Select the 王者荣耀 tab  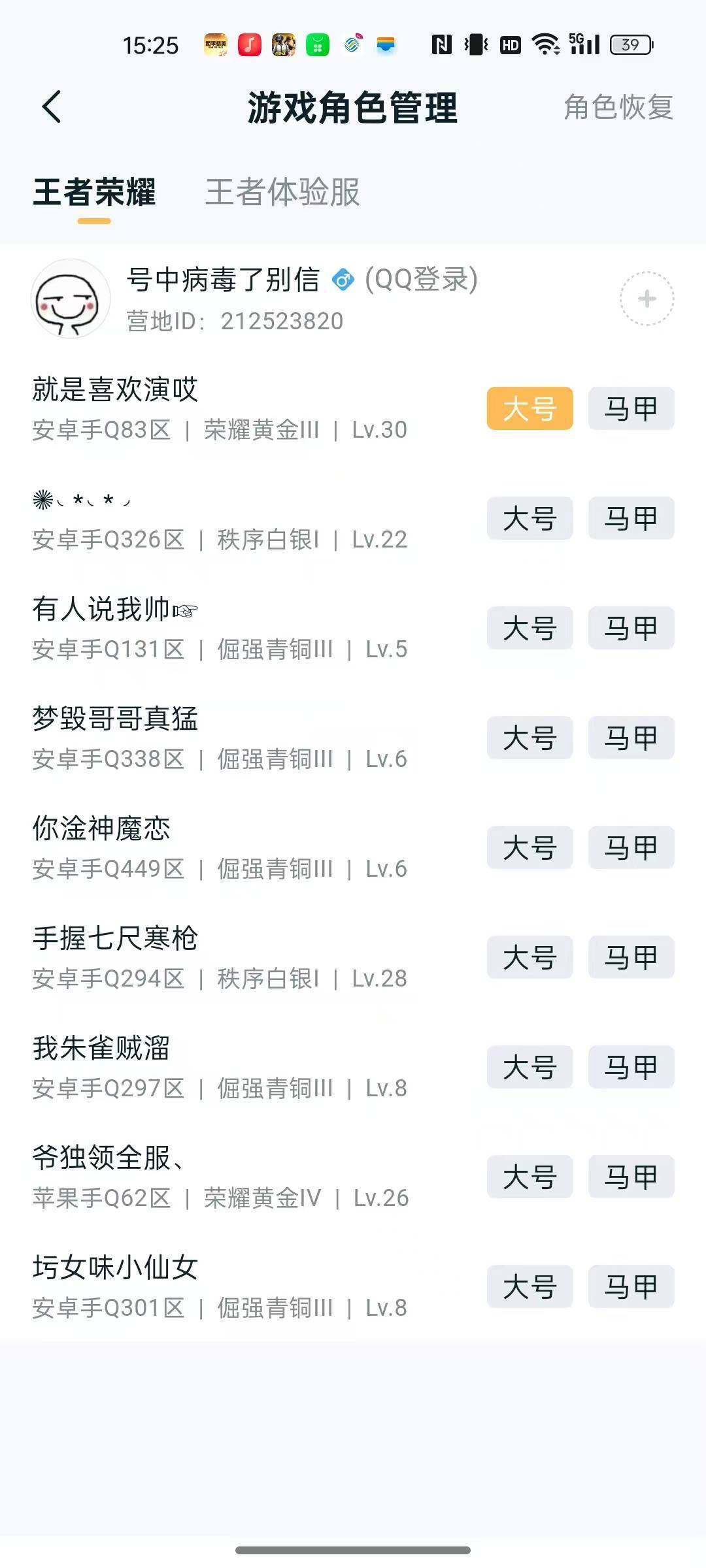coord(95,193)
